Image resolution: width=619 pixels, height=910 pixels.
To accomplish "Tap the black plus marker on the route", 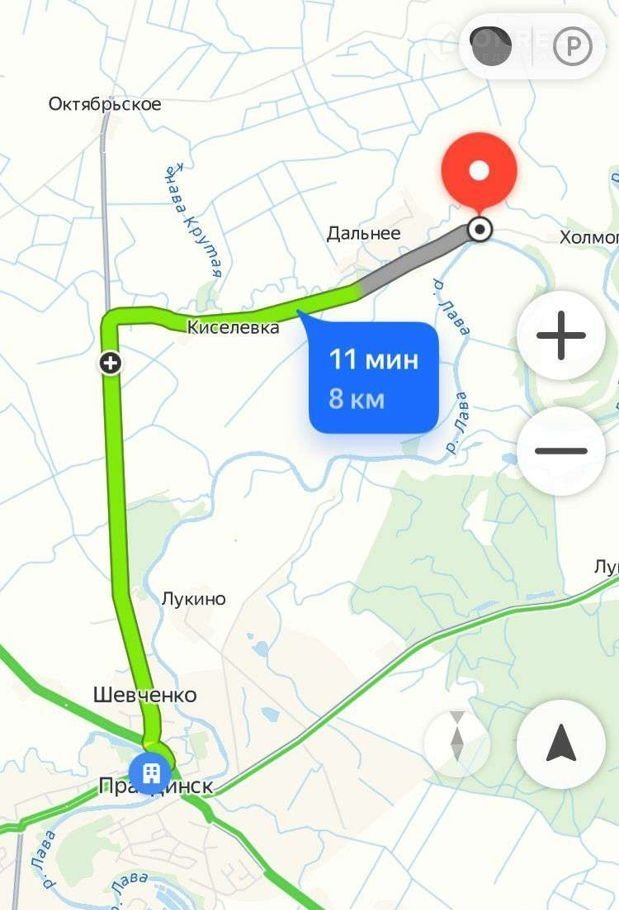I will click(x=110, y=363).
